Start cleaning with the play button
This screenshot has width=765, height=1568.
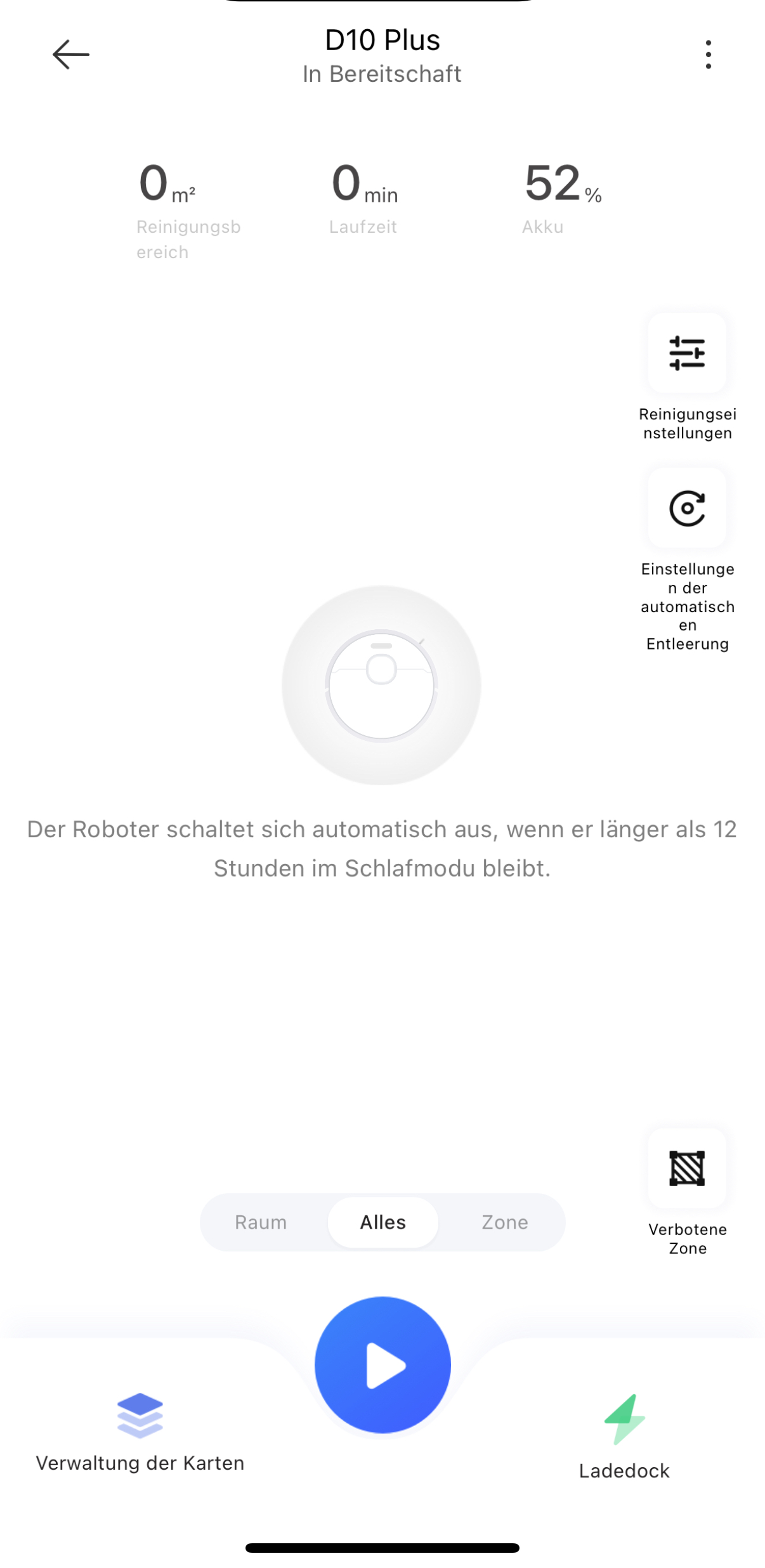point(383,1365)
